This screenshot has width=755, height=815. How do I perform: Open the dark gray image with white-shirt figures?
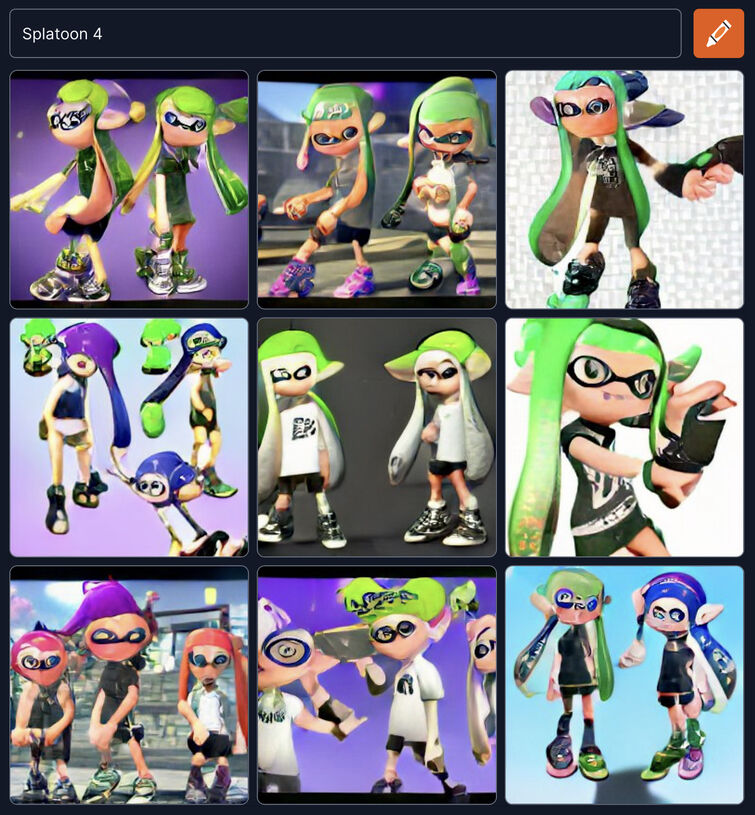click(377, 438)
